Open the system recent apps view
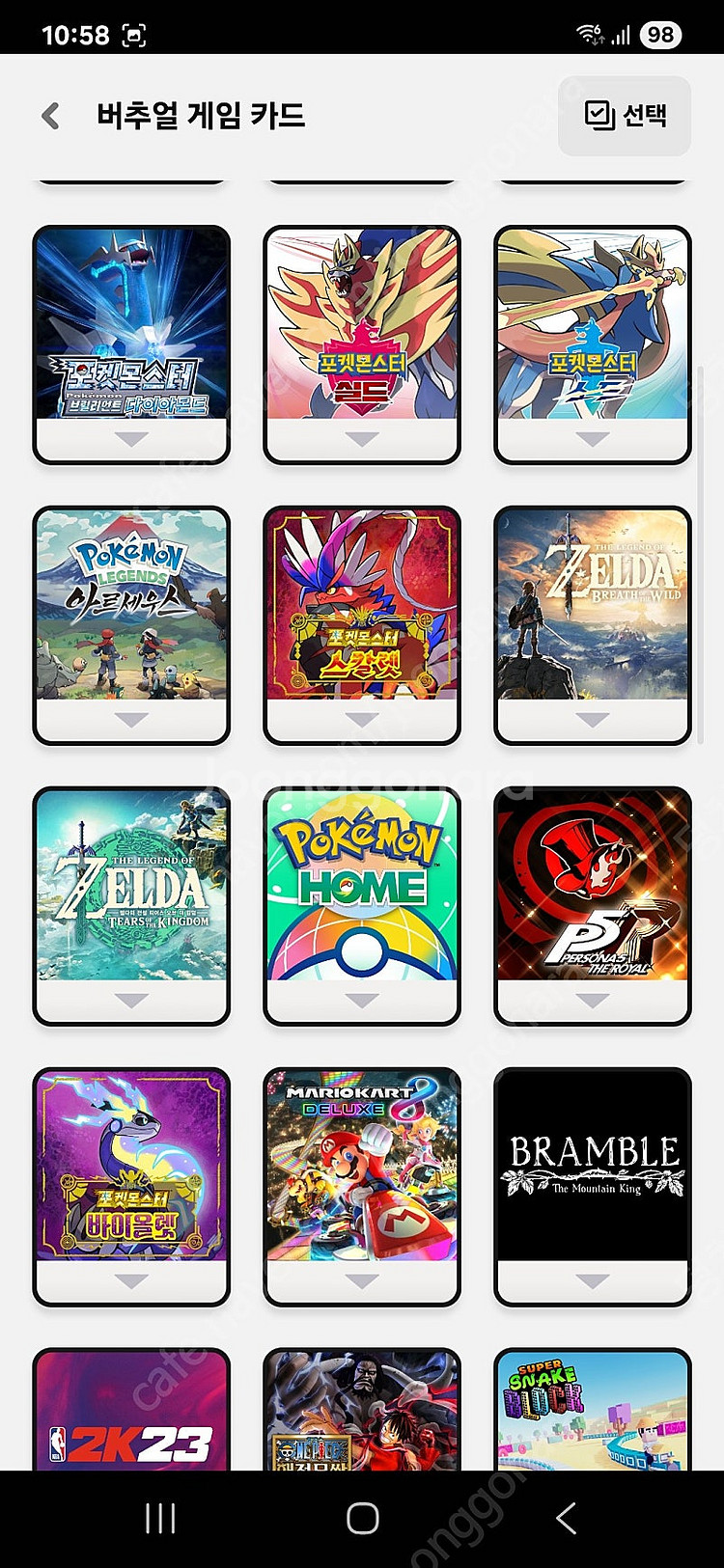Image resolution: width=724 pixels, height=1568 pixels. click(x=160, y=1519)
